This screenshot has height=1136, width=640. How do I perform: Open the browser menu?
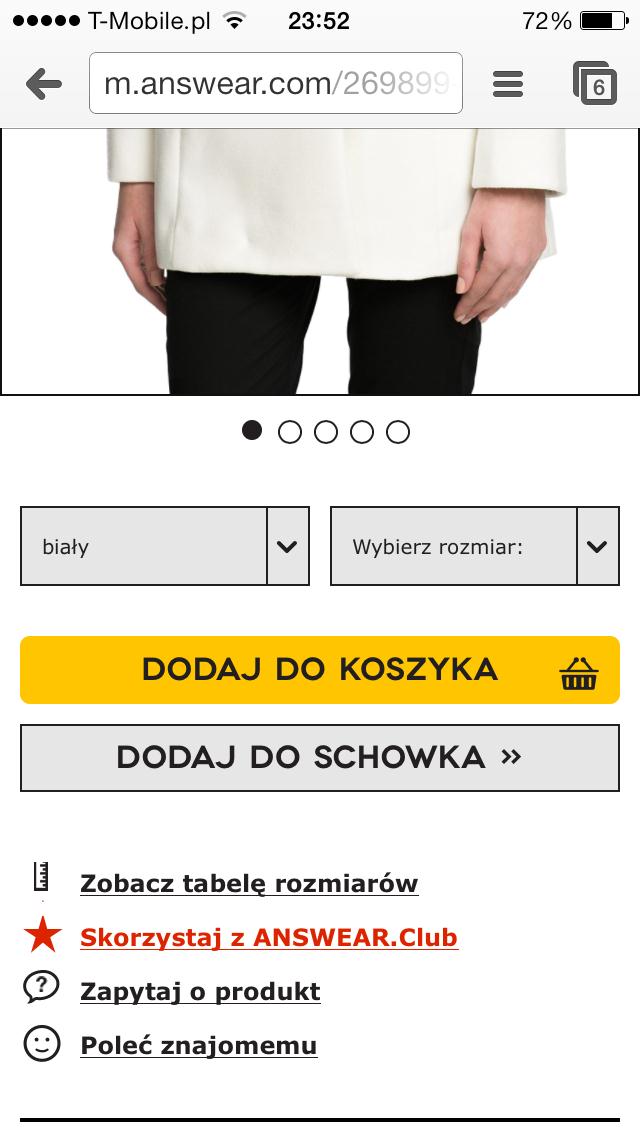tap(508, 85)
